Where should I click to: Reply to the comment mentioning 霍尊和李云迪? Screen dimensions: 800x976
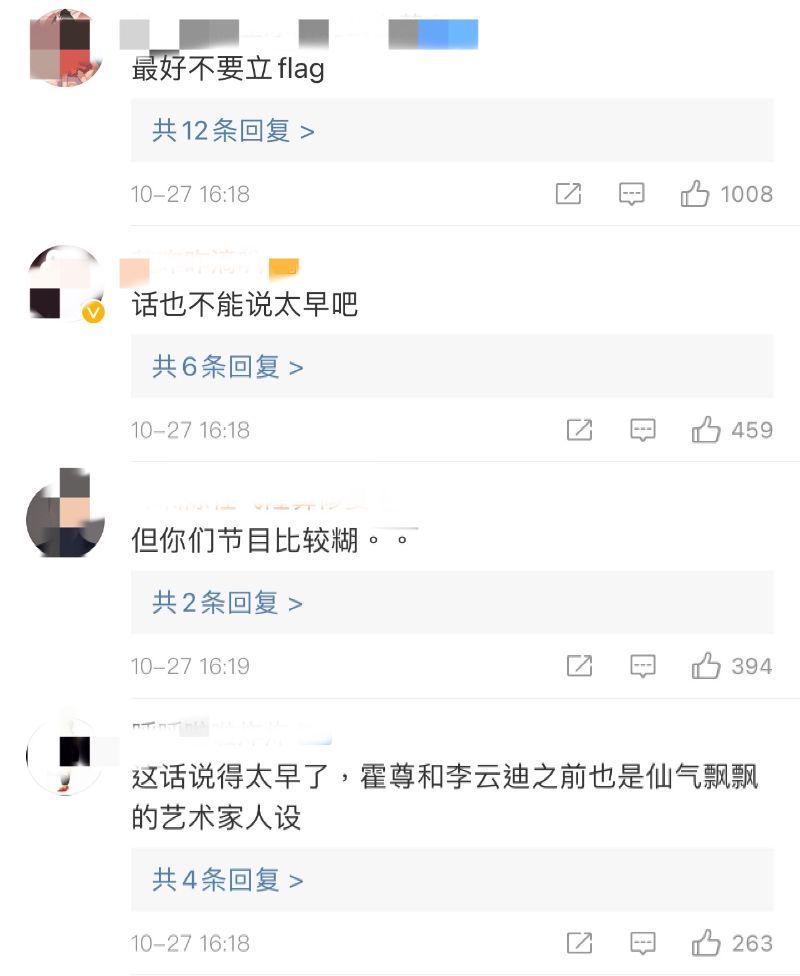coord(642,943)
